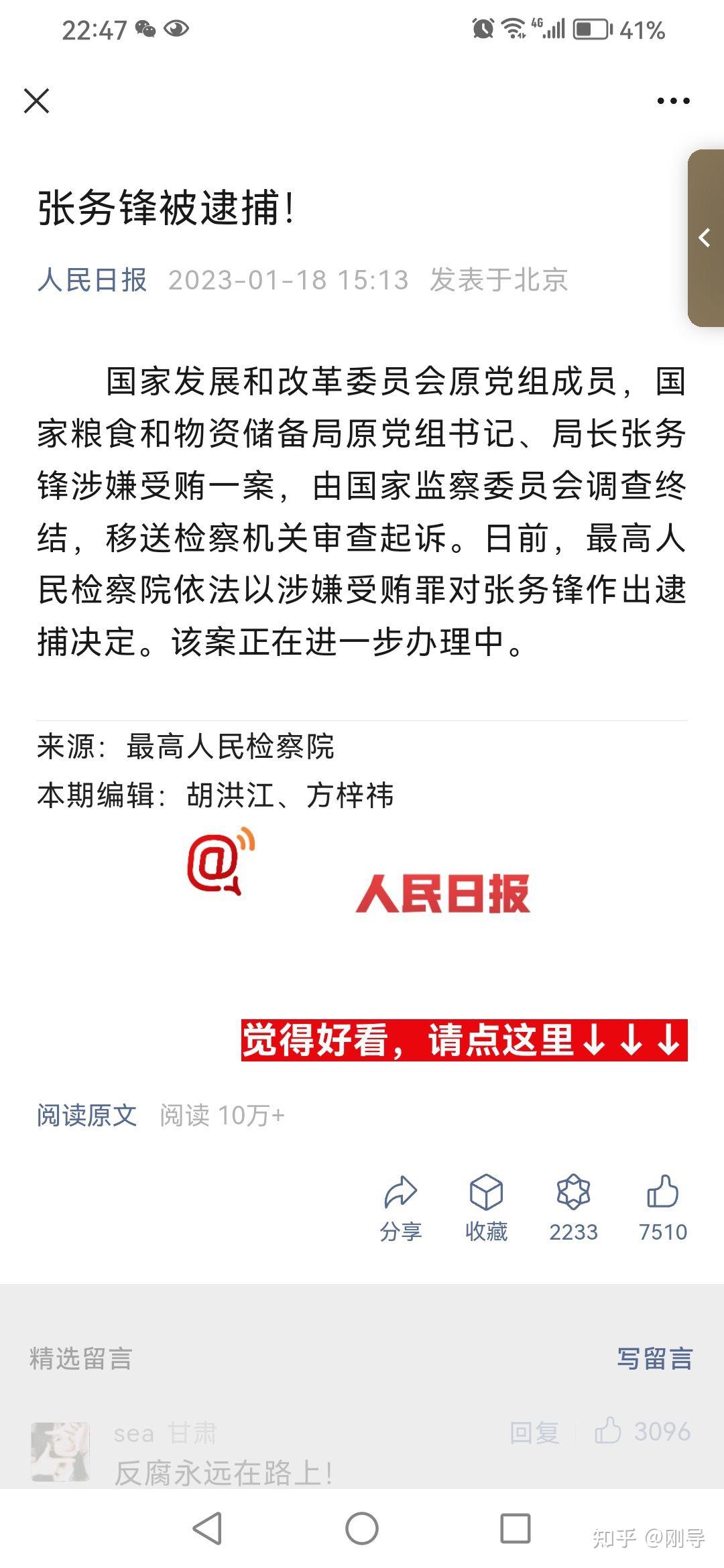Reply to sea's comment
724x1568 pixels.
[534, 1433]
